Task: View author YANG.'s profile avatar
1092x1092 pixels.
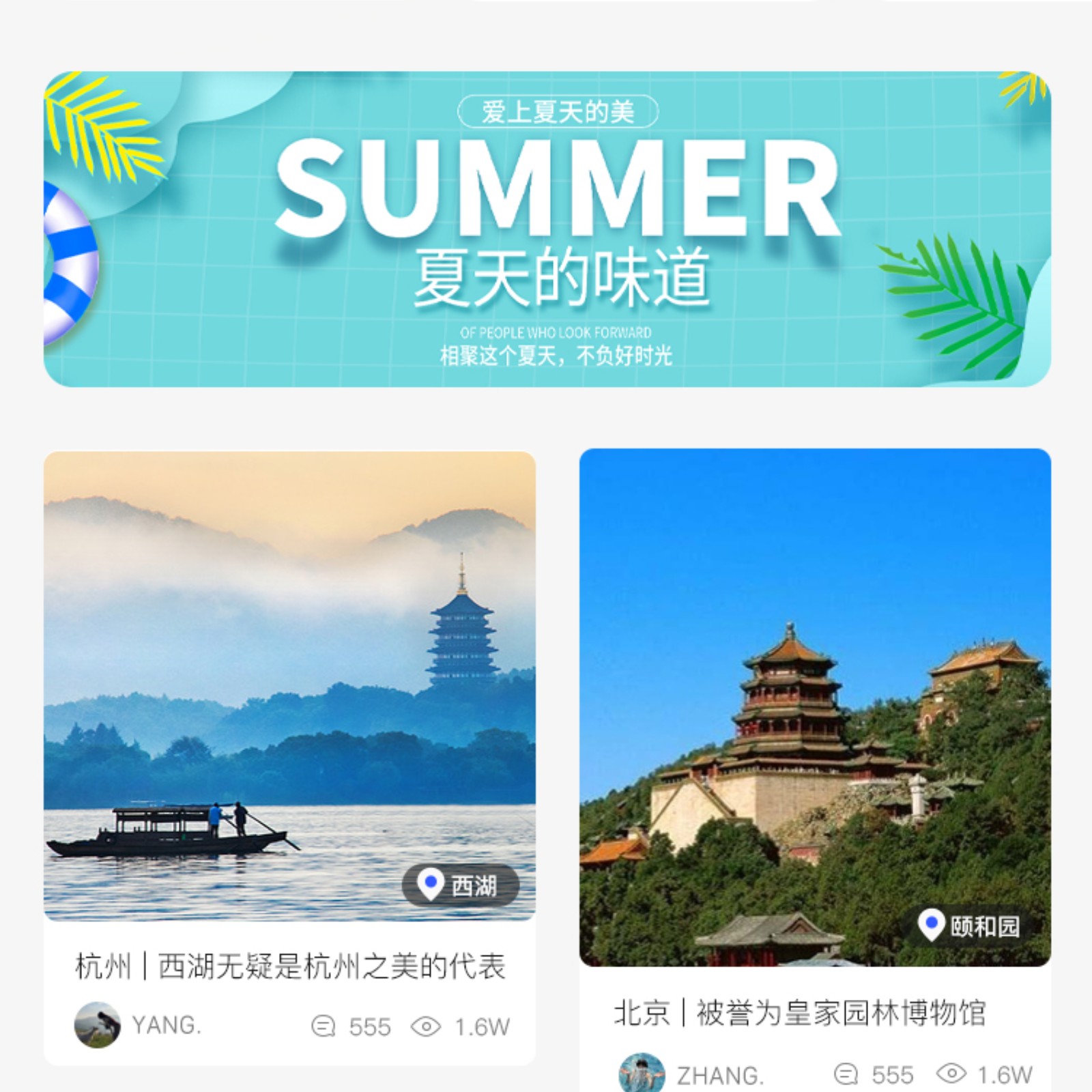Action: coord(98,1025)
